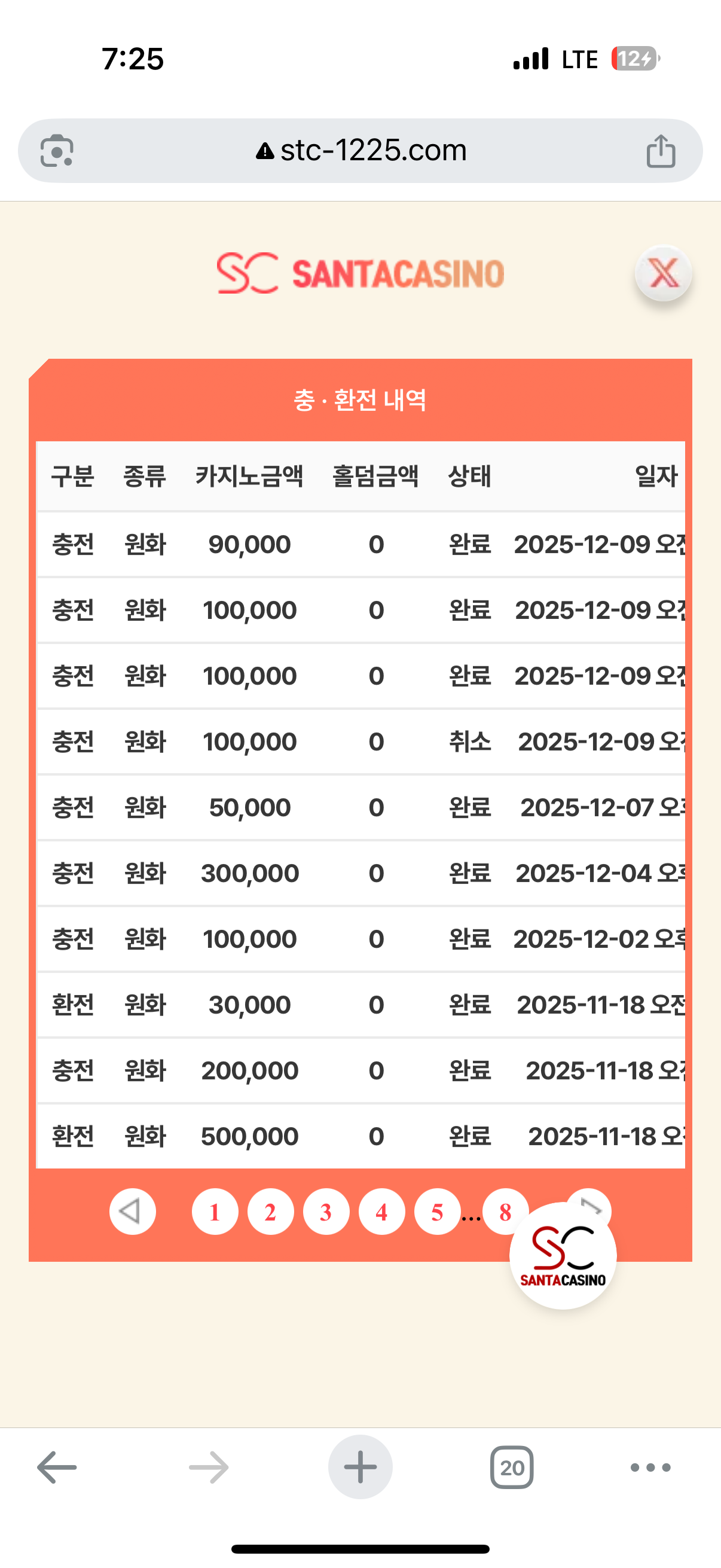View the 20 open tabs
Viewport: 721px width, 1568px height.
point(512,1467)
